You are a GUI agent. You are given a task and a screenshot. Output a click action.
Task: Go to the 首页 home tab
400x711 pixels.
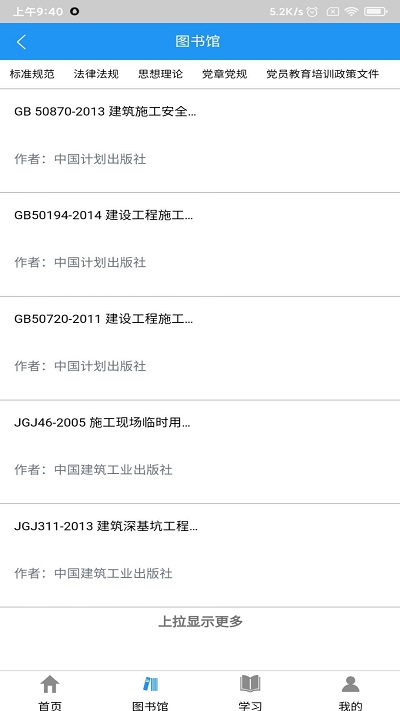click(50, 692)
